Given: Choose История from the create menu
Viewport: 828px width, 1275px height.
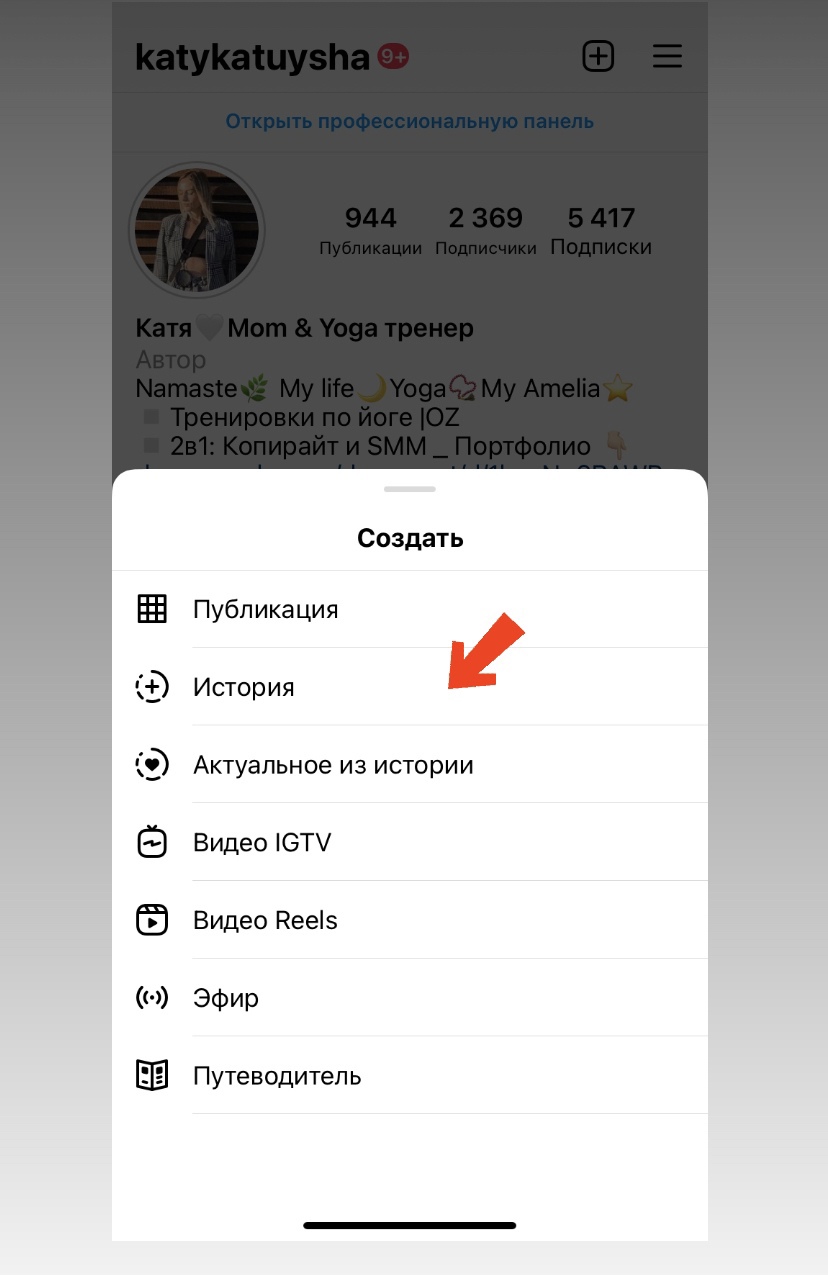Looking at the screenshot, I should (x=243, y=687).
